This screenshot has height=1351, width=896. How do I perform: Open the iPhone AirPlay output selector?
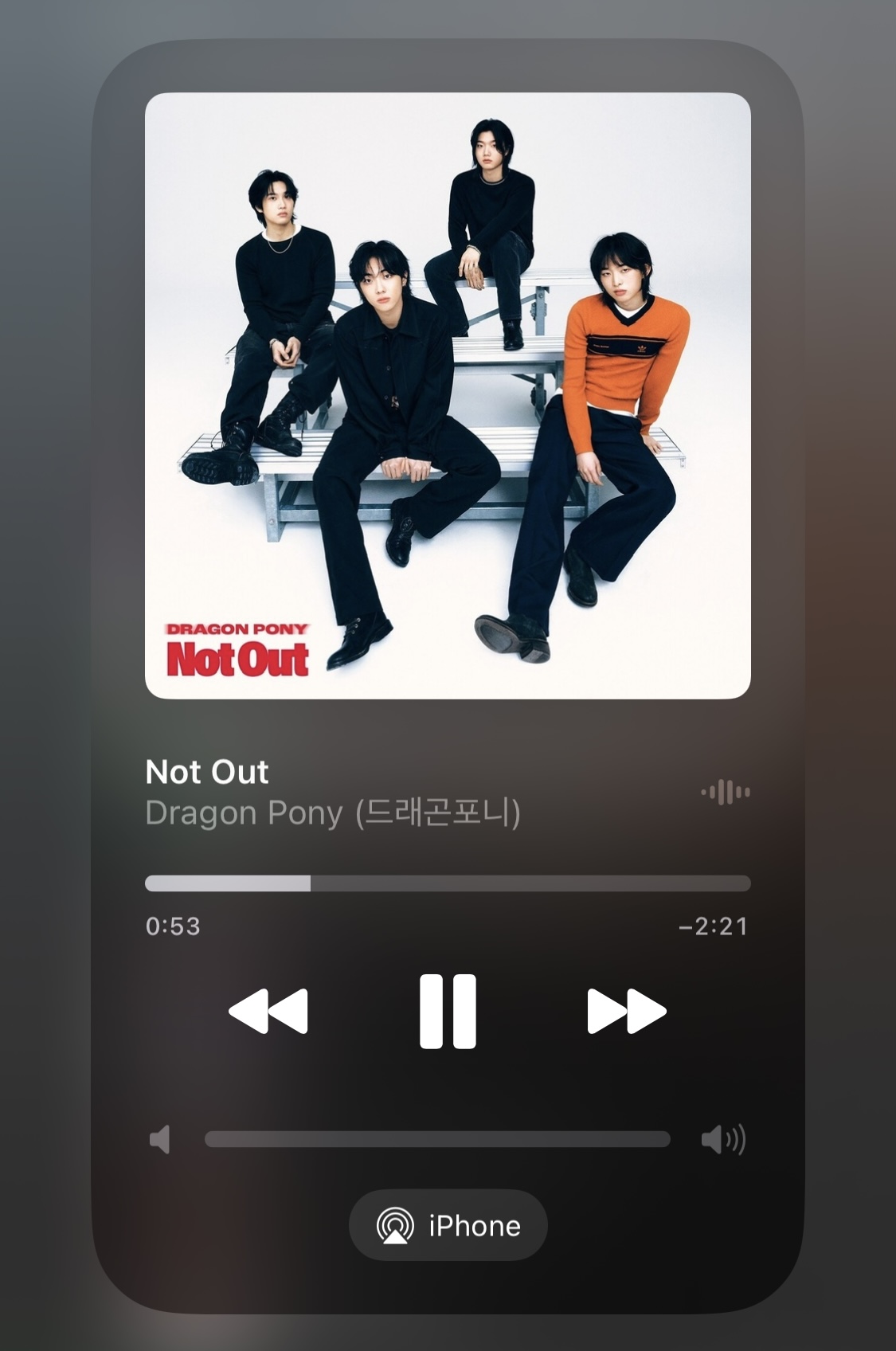point(448,1225)
